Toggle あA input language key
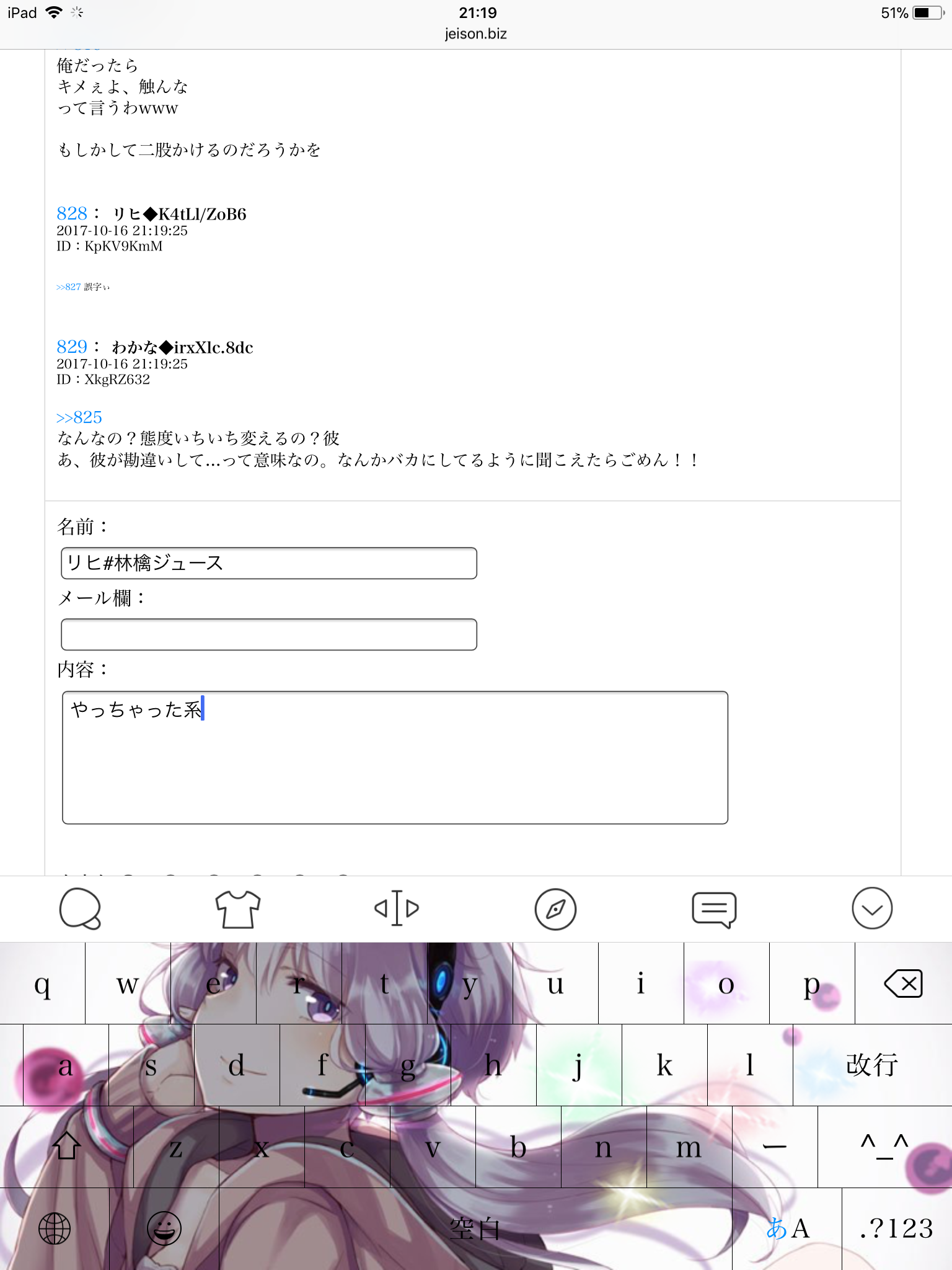This screenshot has width=952, height=1270. (x=787, y=1228)
